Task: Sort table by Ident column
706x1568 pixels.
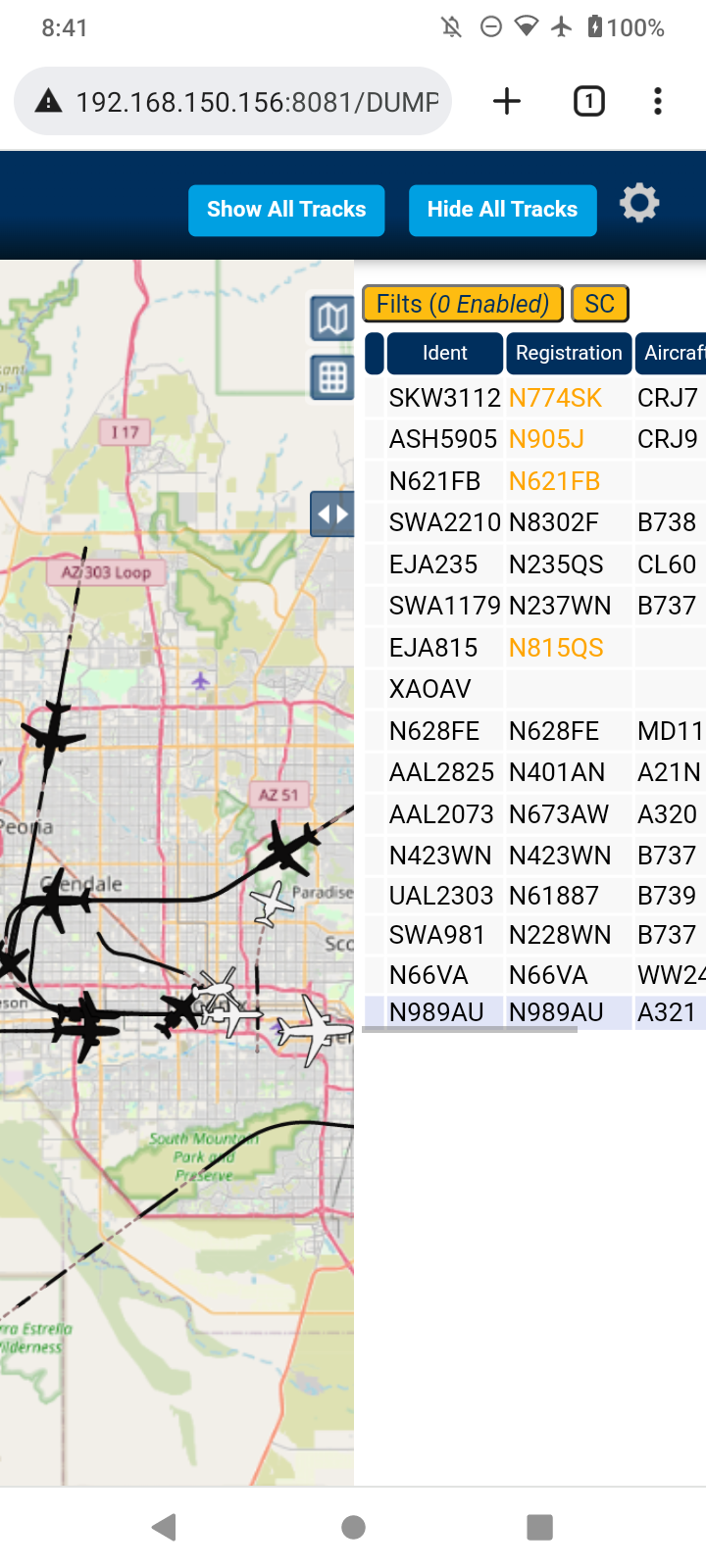Action: pos(445,353)
